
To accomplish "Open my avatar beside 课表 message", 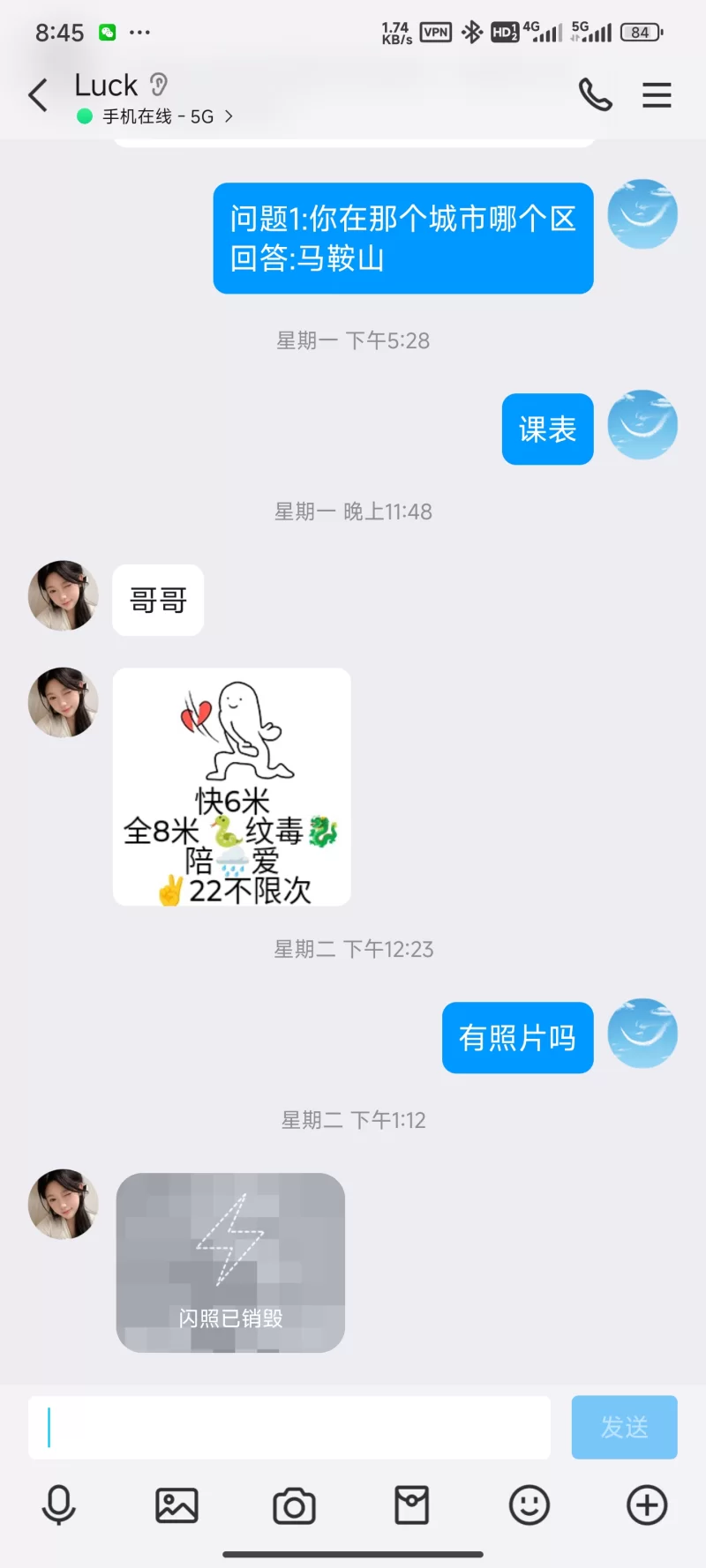I will [x=642, y=424].
